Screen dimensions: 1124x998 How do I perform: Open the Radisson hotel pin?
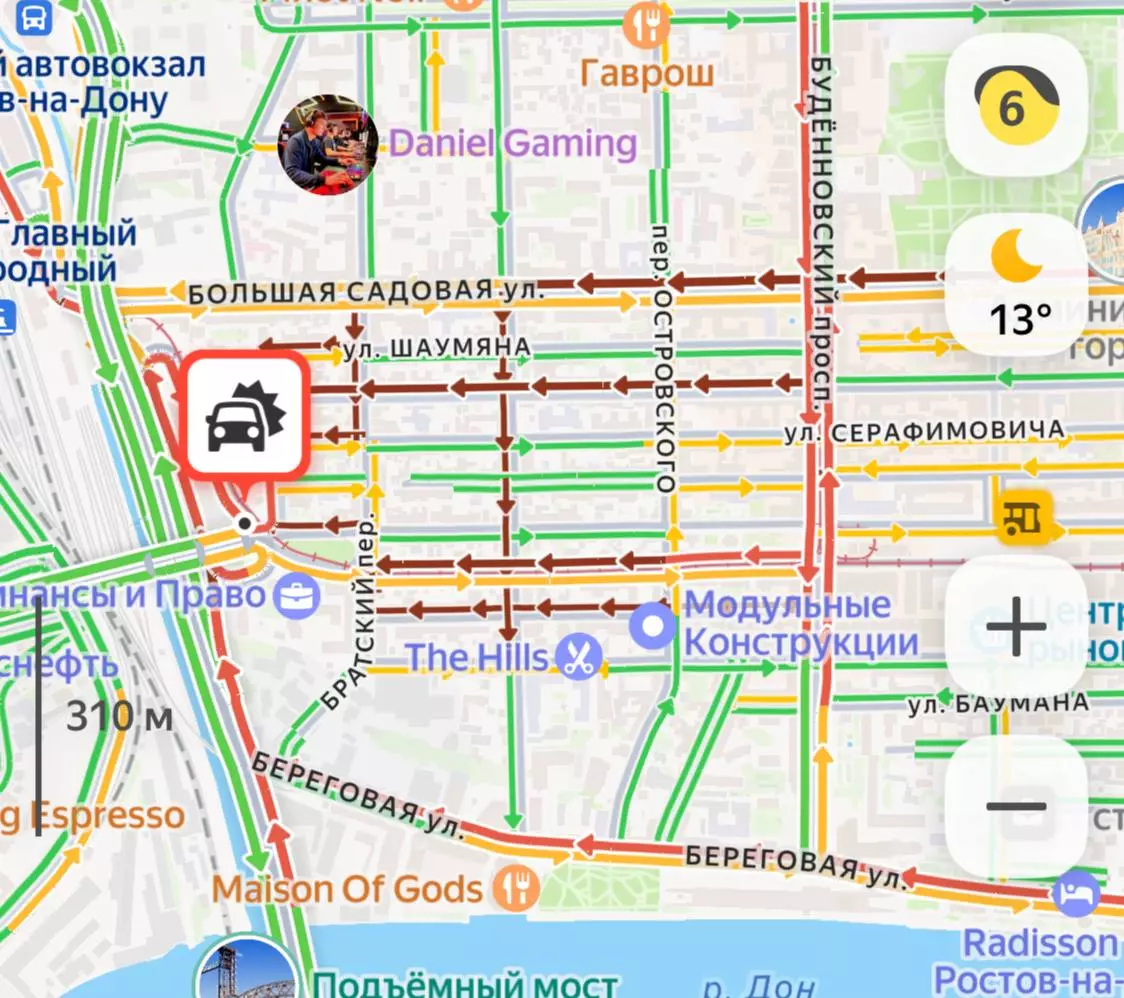(x=1080, y=895)
